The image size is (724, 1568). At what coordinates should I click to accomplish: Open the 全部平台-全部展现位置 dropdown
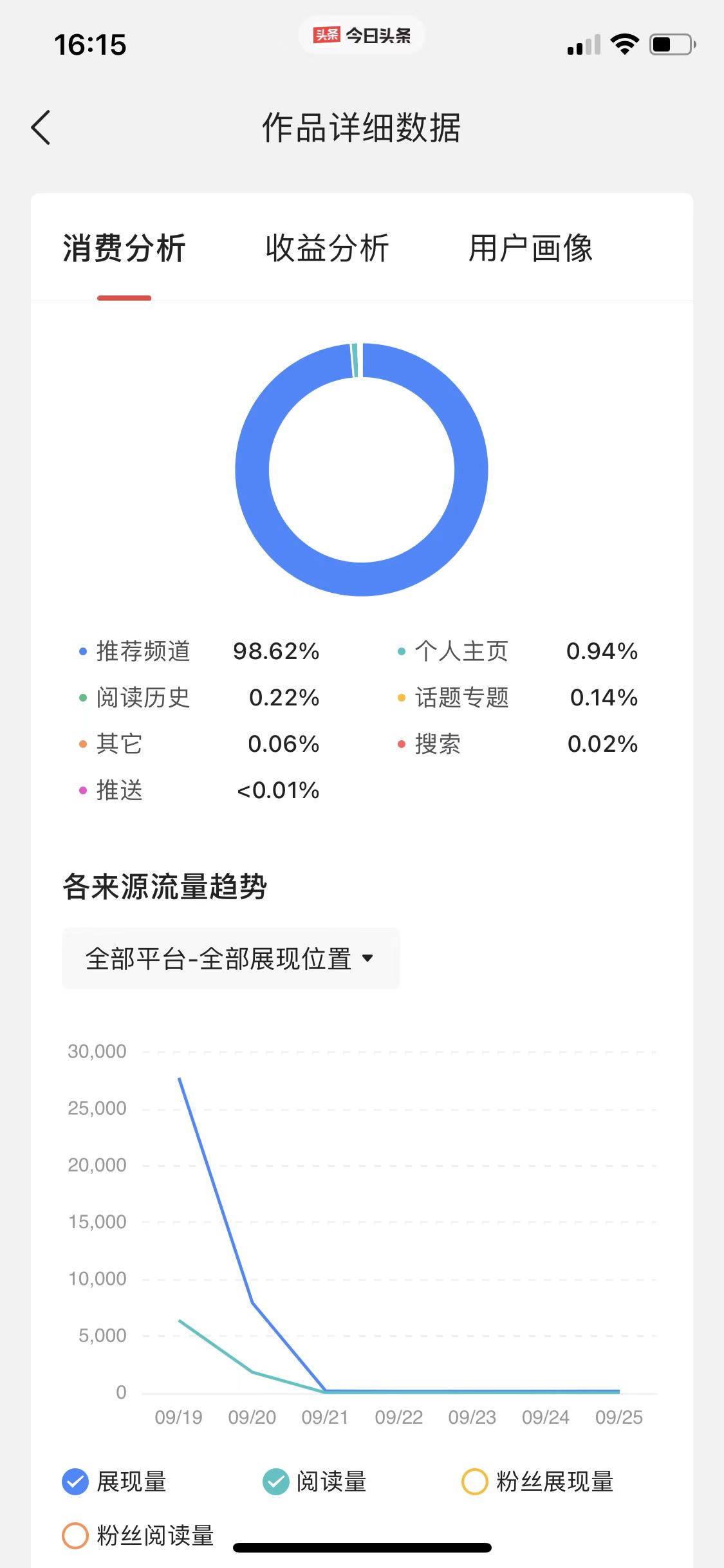(230, 958)
